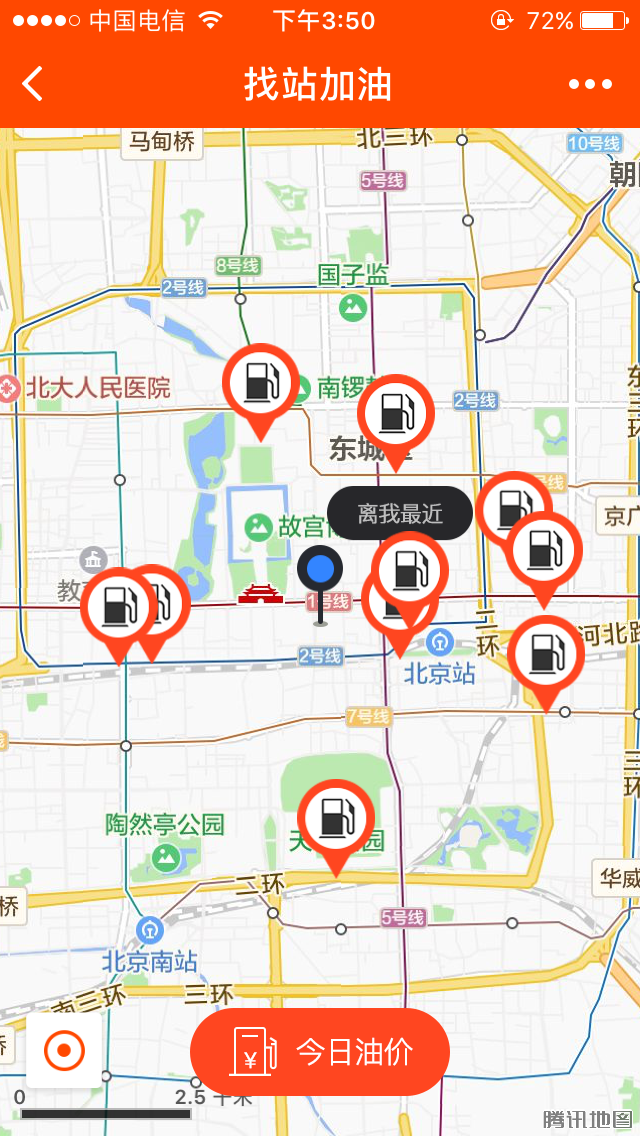This screenshot has height=1136, width=640.
Task: Open the three-dot overflow menu
Action: tap(590, 84)
